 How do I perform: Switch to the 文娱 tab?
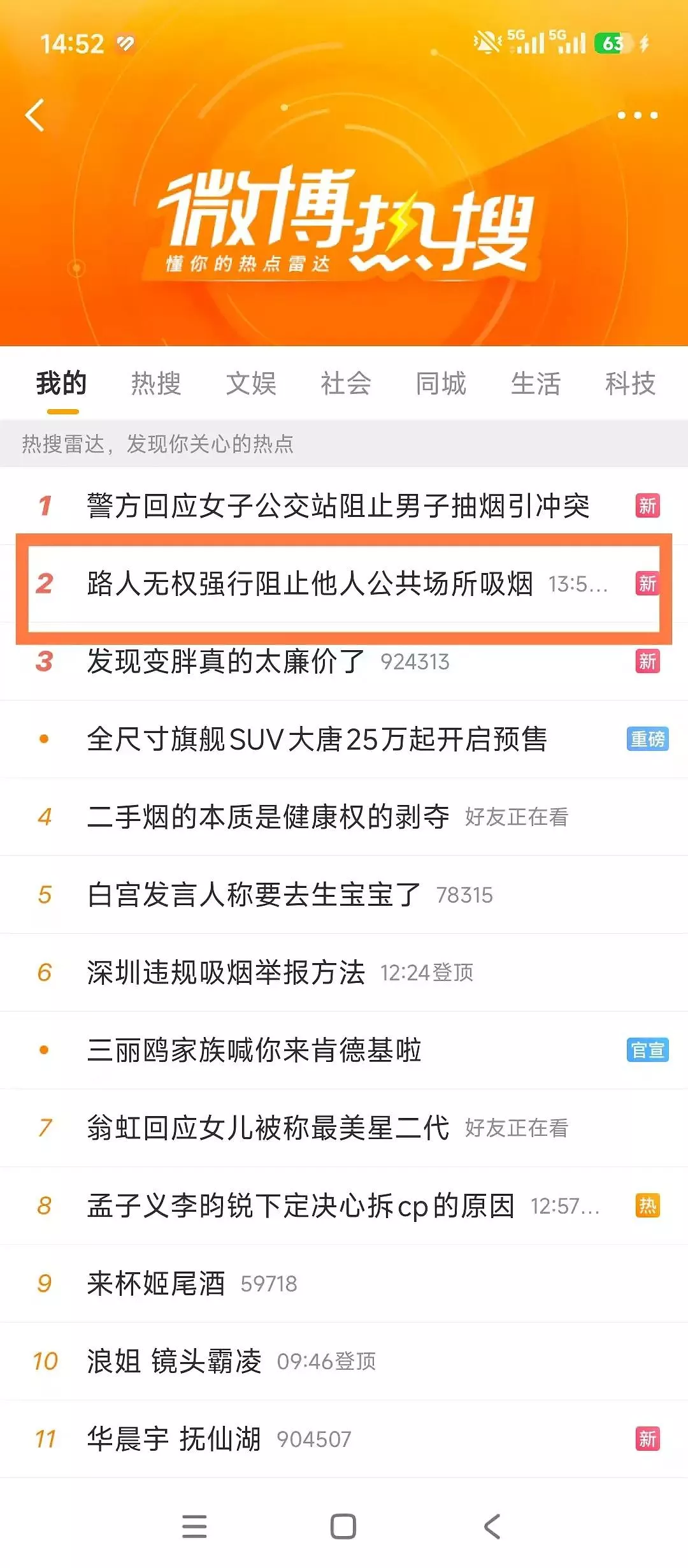(x=251, y=384)
